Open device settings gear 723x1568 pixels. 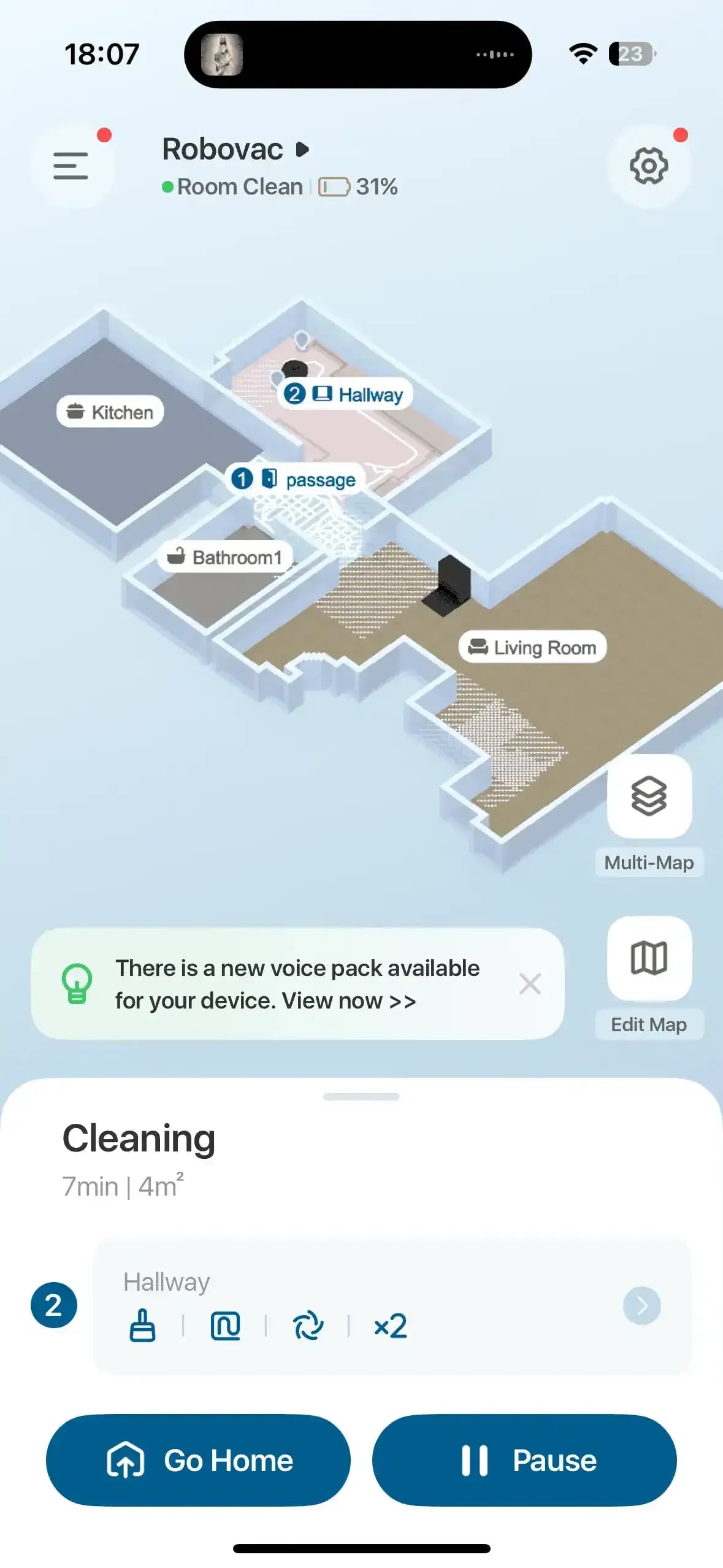coord(649,166)
